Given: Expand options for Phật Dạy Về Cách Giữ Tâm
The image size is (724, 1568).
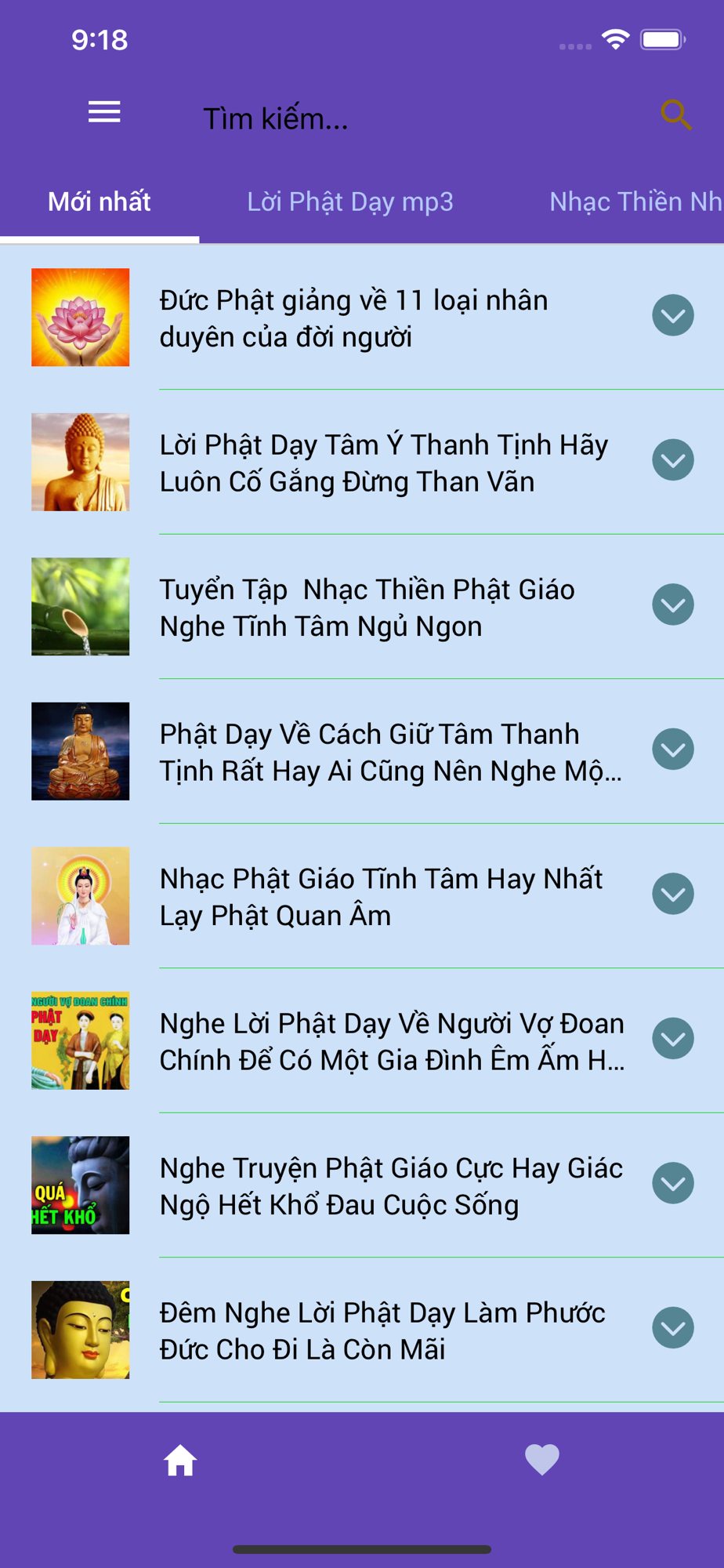Looking at the screenshot, I should tap(673, 750).
